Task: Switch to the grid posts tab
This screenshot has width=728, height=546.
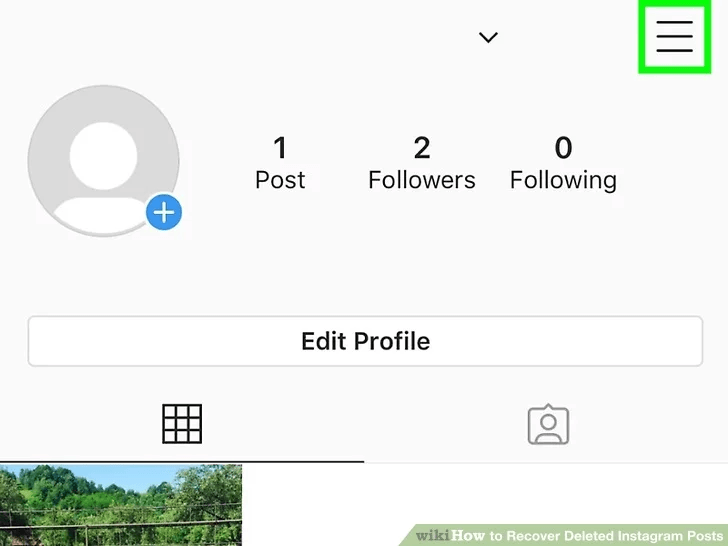Action: (x=182, y=425)
